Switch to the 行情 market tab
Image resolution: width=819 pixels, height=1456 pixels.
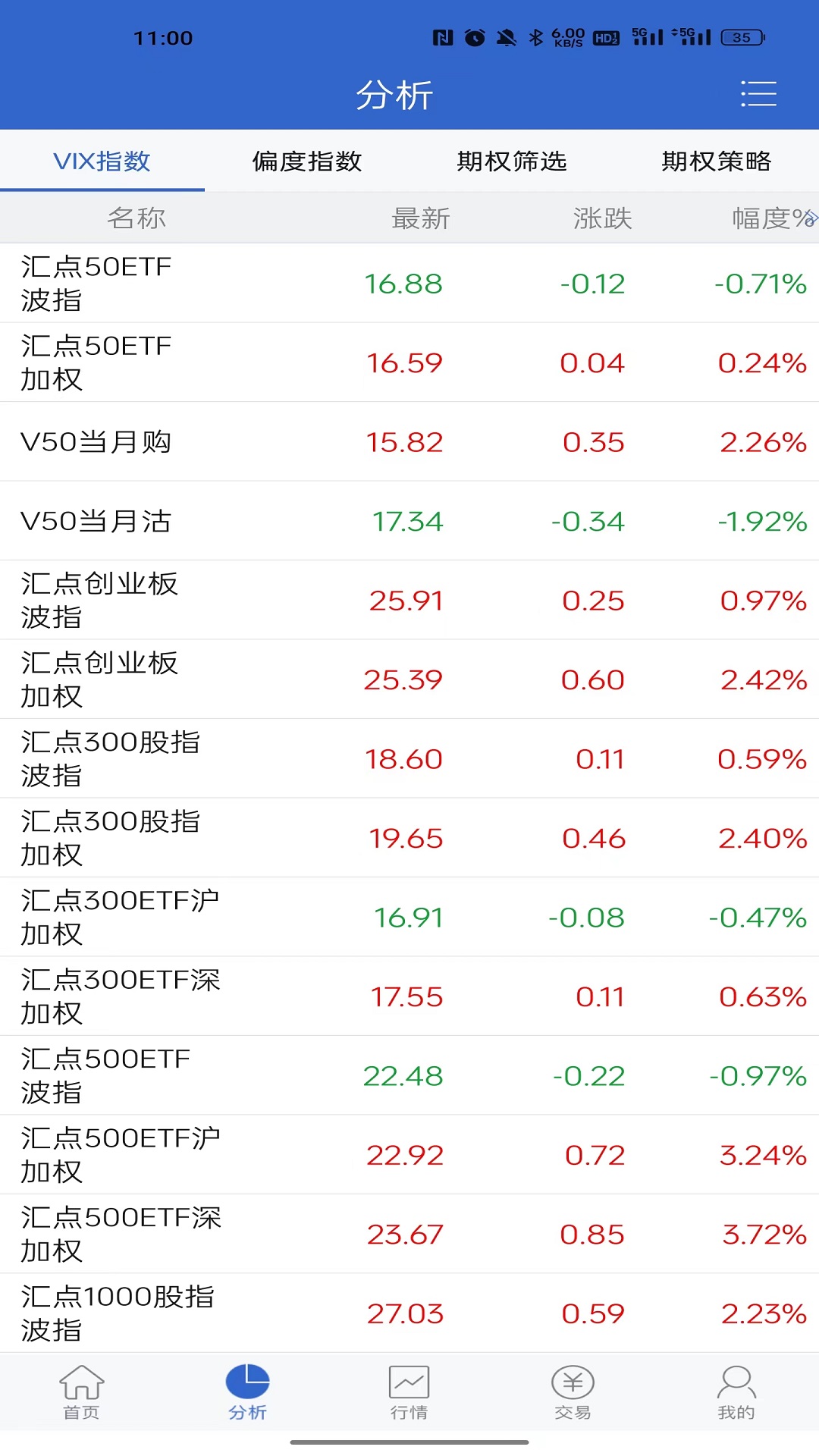pyautogui.click(x=409, y=1392)
